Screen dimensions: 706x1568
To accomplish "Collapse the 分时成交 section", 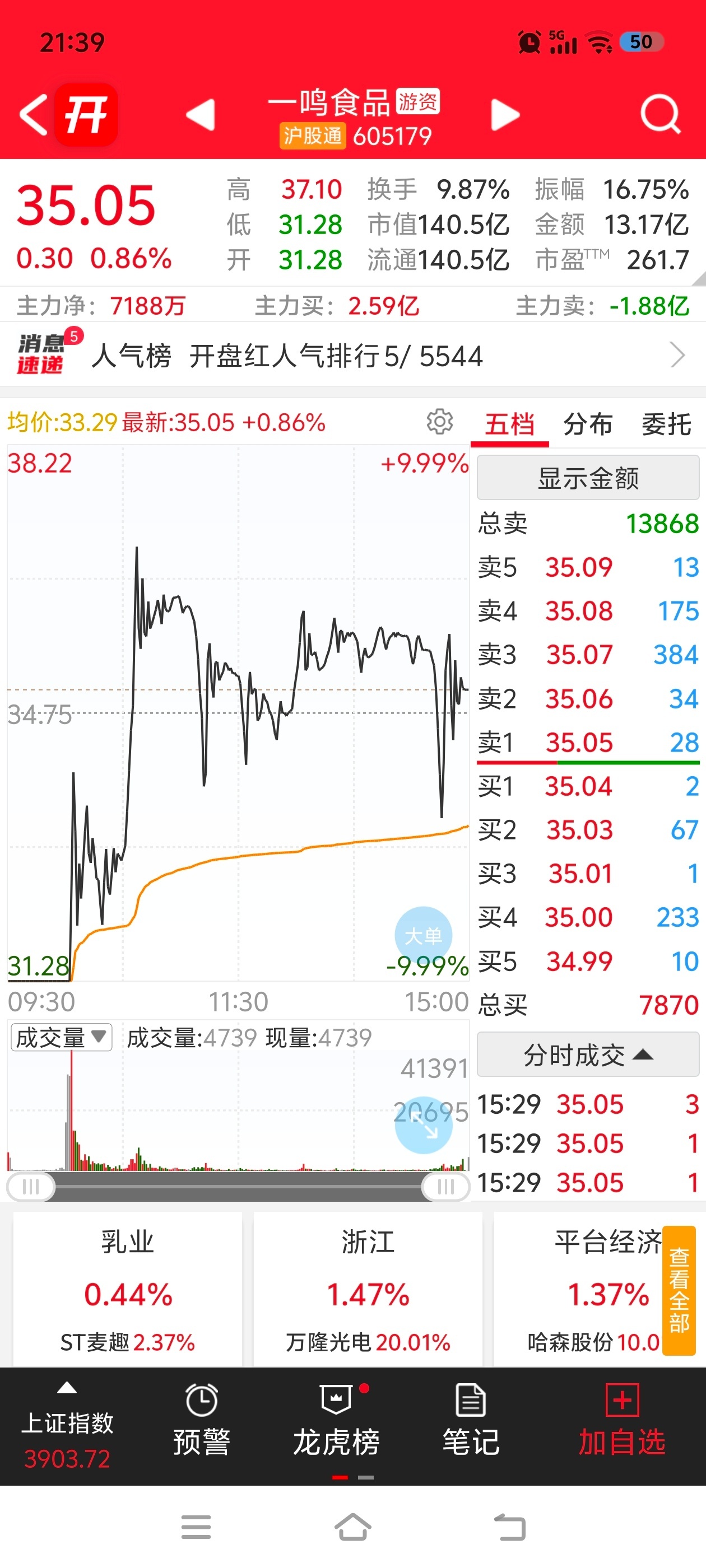I will point(588,1054).
